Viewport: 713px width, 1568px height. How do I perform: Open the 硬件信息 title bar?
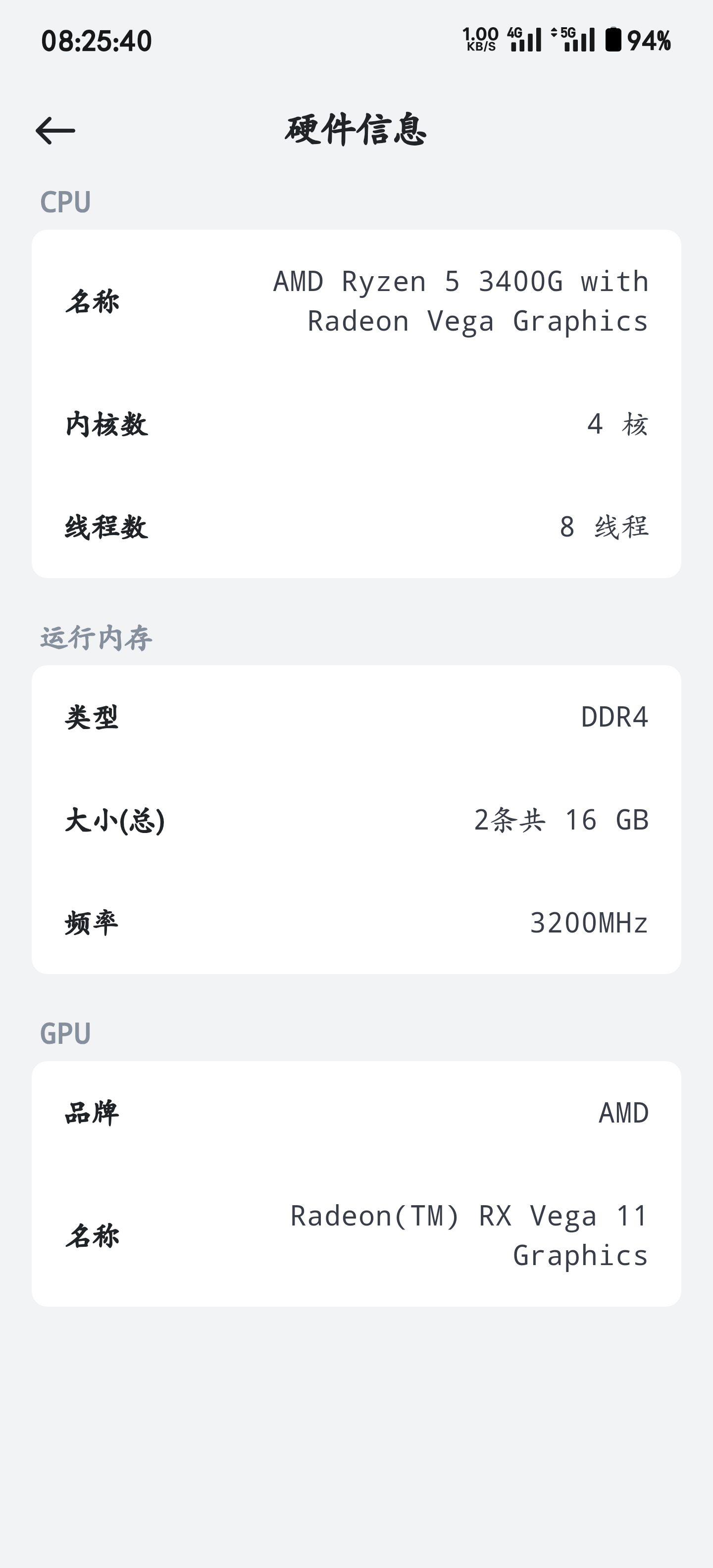[x=356, y=130]
